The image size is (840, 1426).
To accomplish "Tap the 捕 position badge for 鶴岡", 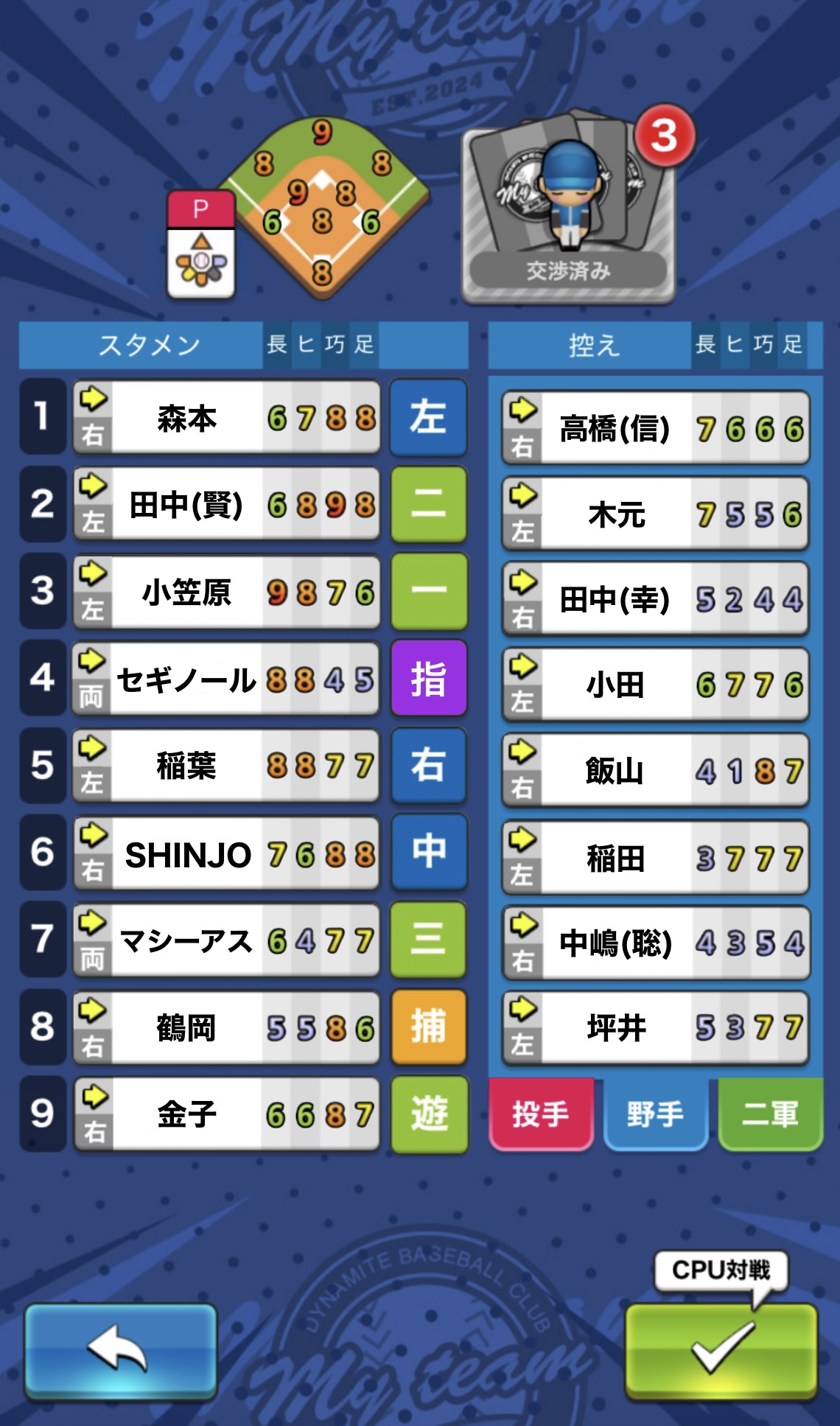I will pyautogui.click(x=429, y=1027).
